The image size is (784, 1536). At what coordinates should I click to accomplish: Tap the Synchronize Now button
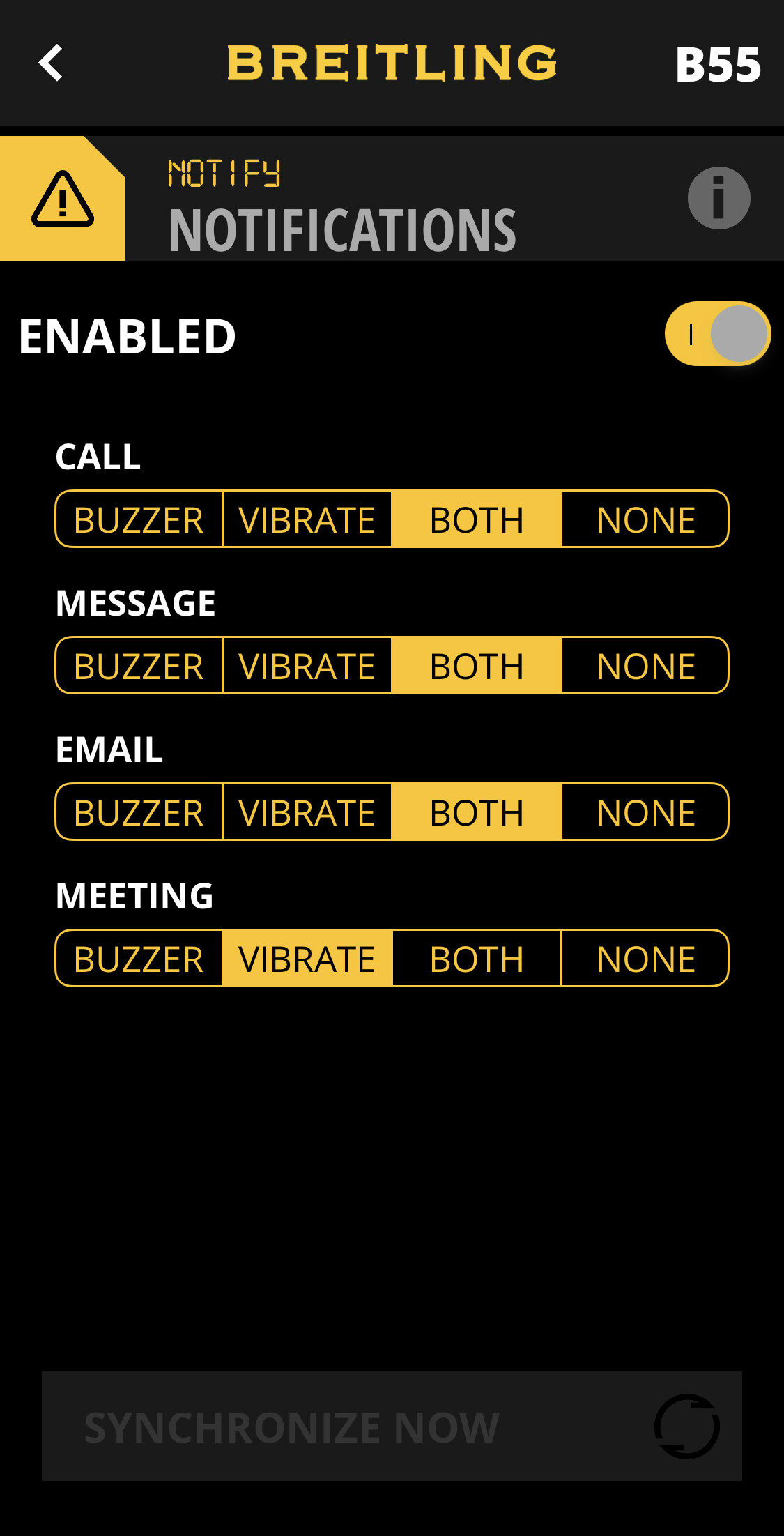pos(392,1427)
